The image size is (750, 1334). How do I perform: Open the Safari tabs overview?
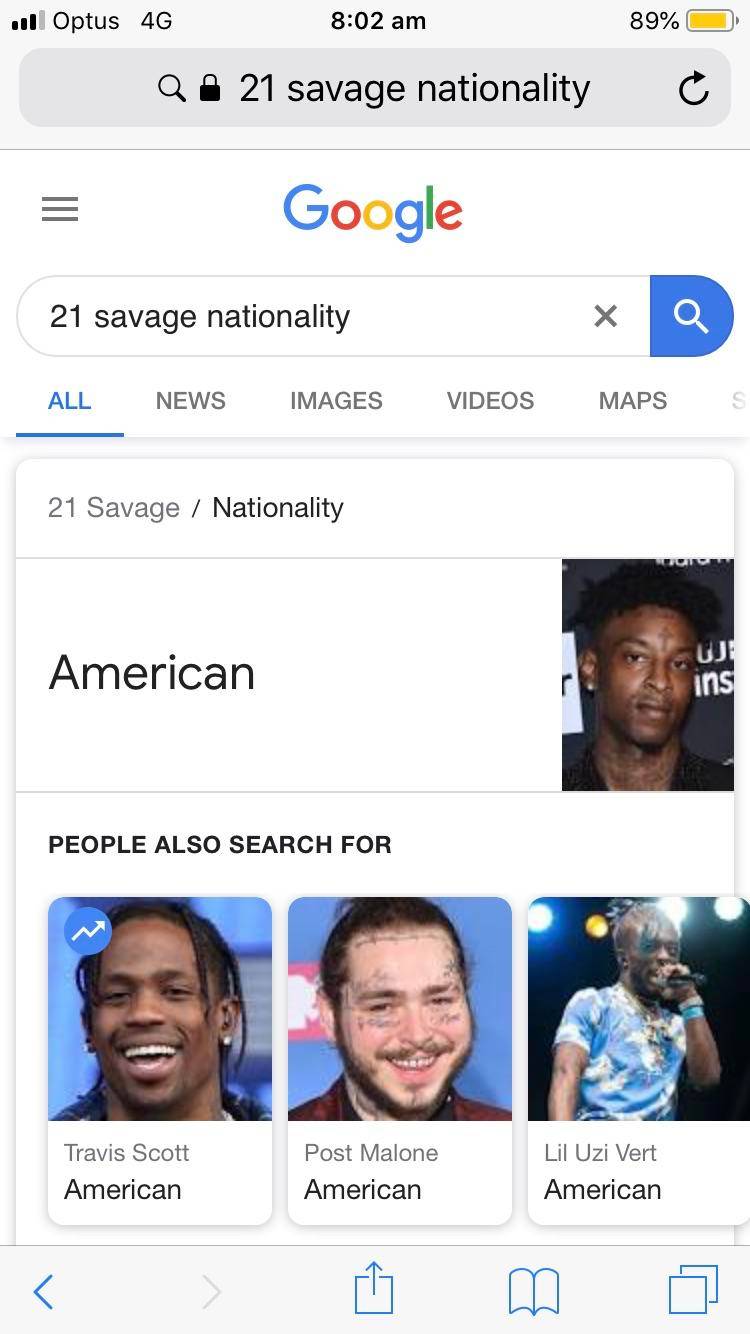(693, 1291)
